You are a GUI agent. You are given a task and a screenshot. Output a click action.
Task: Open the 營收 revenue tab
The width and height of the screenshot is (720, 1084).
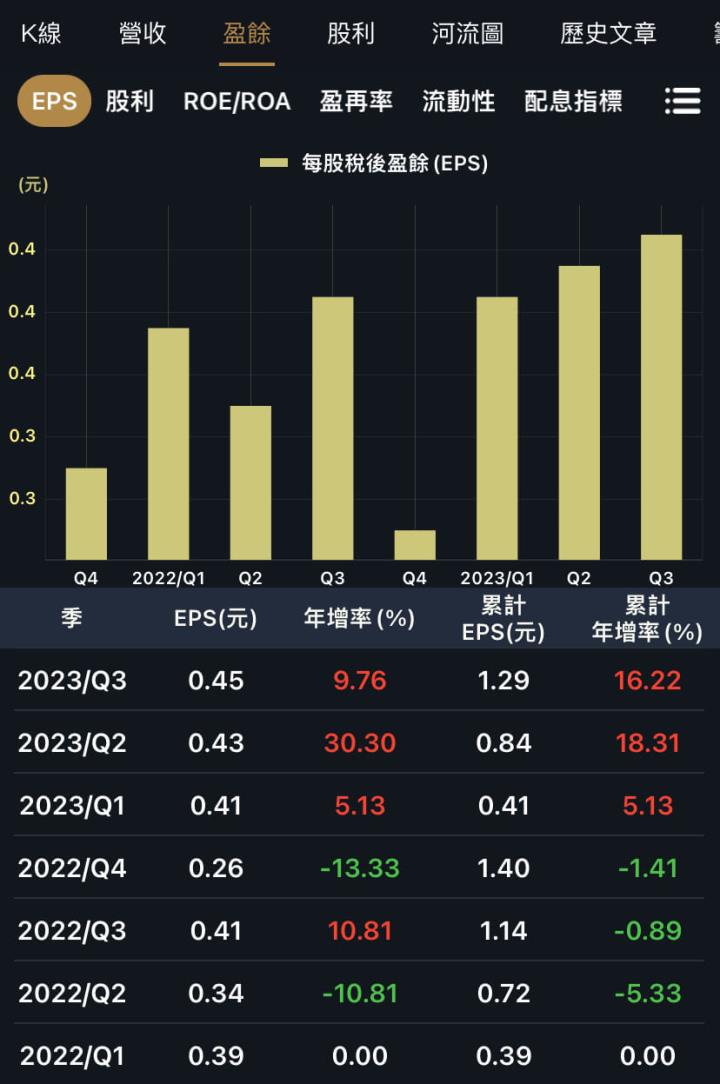coord(140,33)
